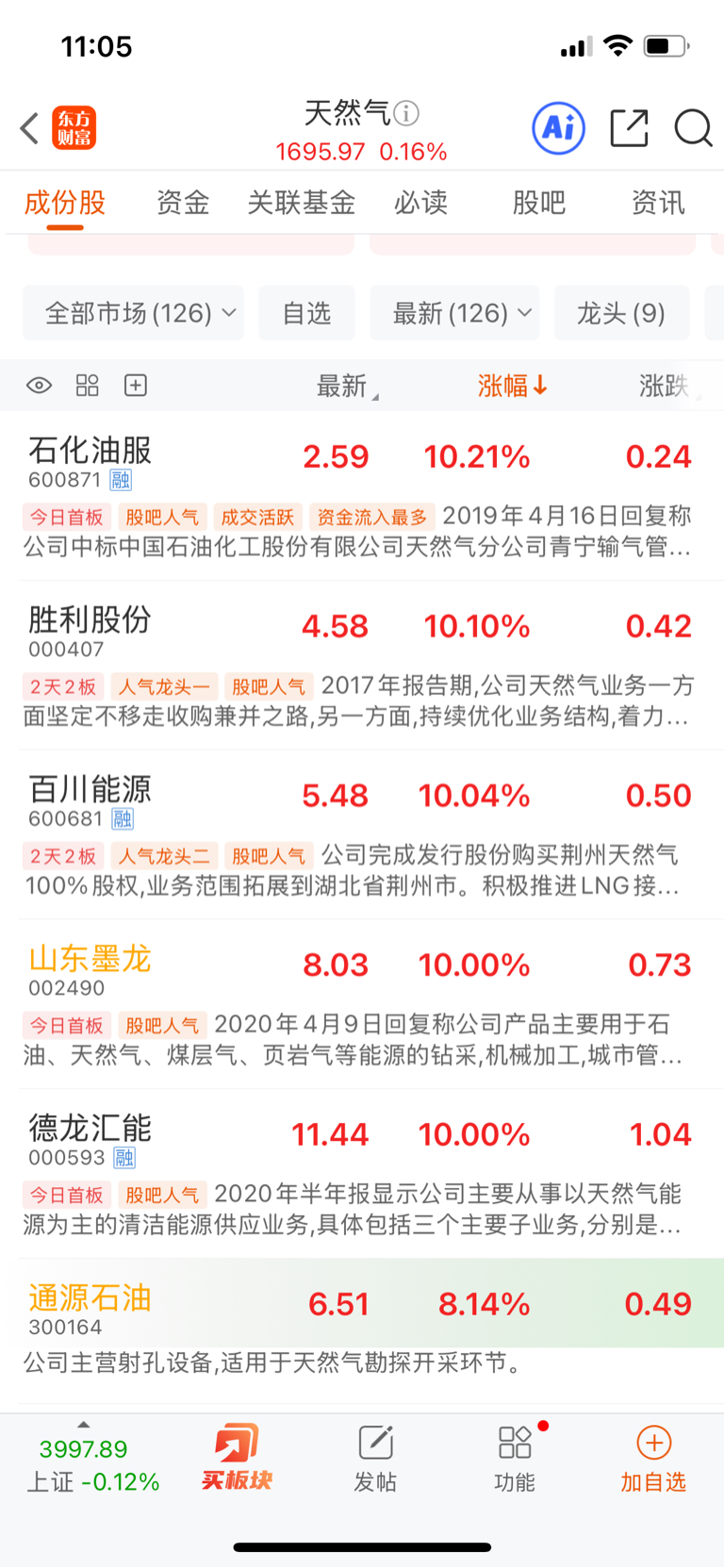Open stock 胜利股份 000407
The height and width of the screenshot is (1568, 724).
[x=90, y=632]
